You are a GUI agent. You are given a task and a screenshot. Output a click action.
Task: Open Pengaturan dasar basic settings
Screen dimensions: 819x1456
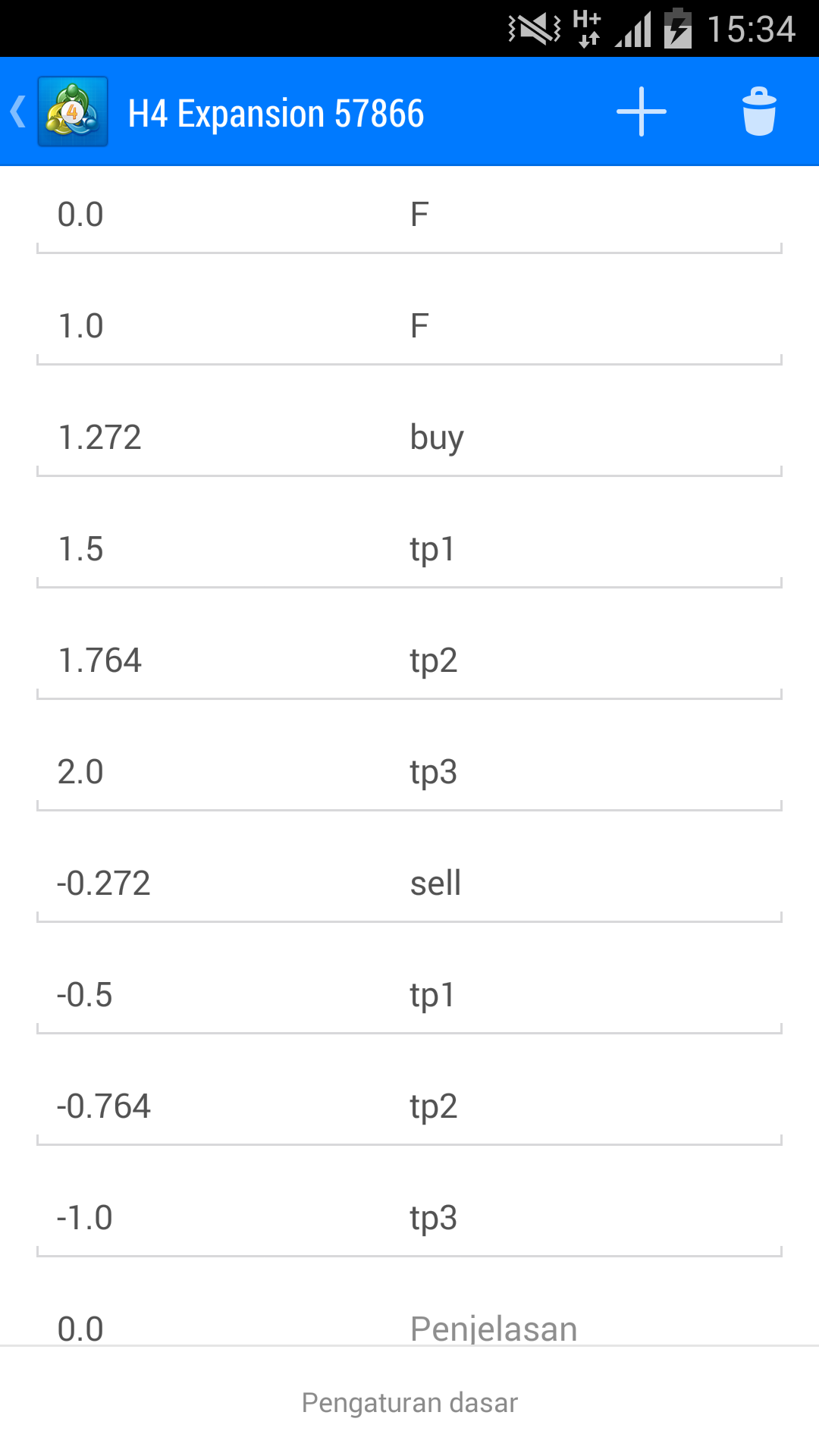(x=409, y=1402)
